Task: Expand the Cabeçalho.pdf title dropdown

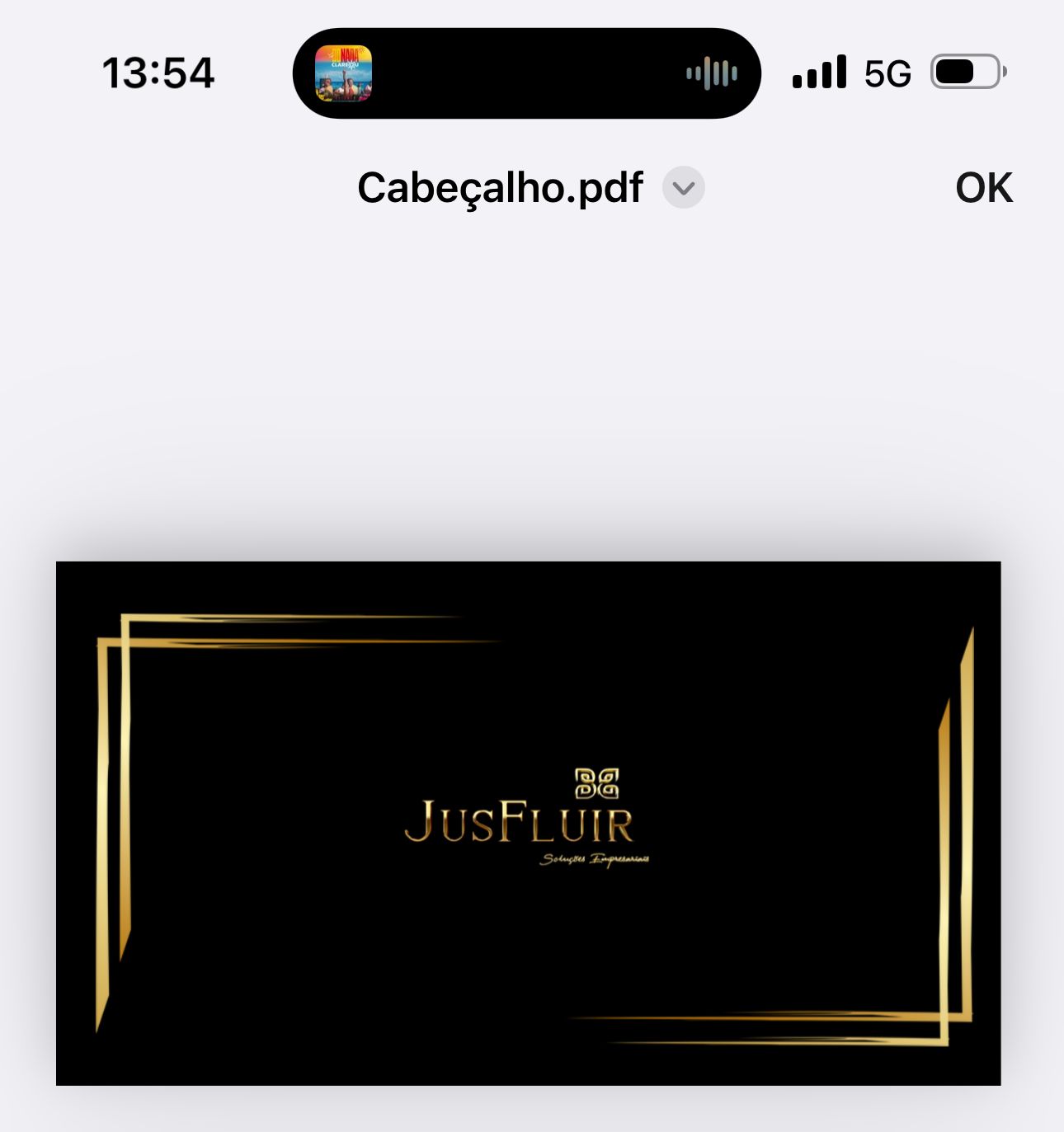Action: [x=683, y=188]
